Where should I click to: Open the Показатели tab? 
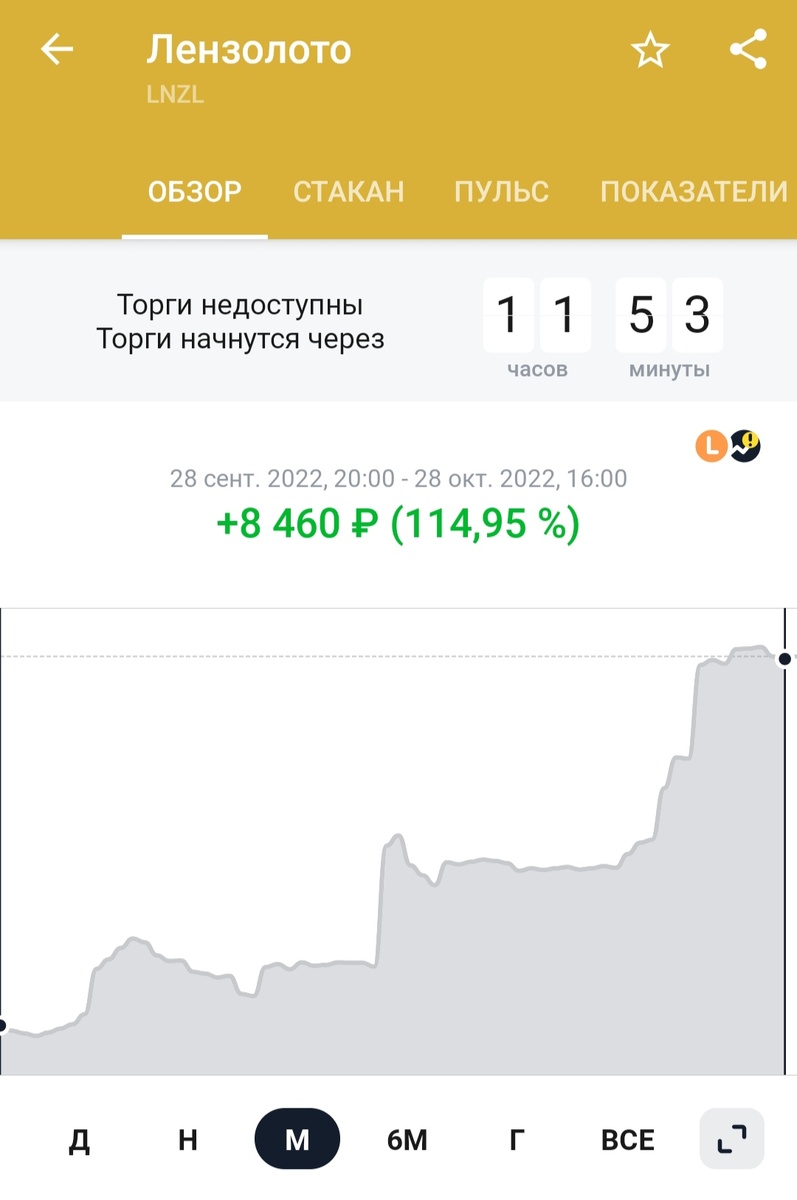pyautogui.click(x=694, y=191)
